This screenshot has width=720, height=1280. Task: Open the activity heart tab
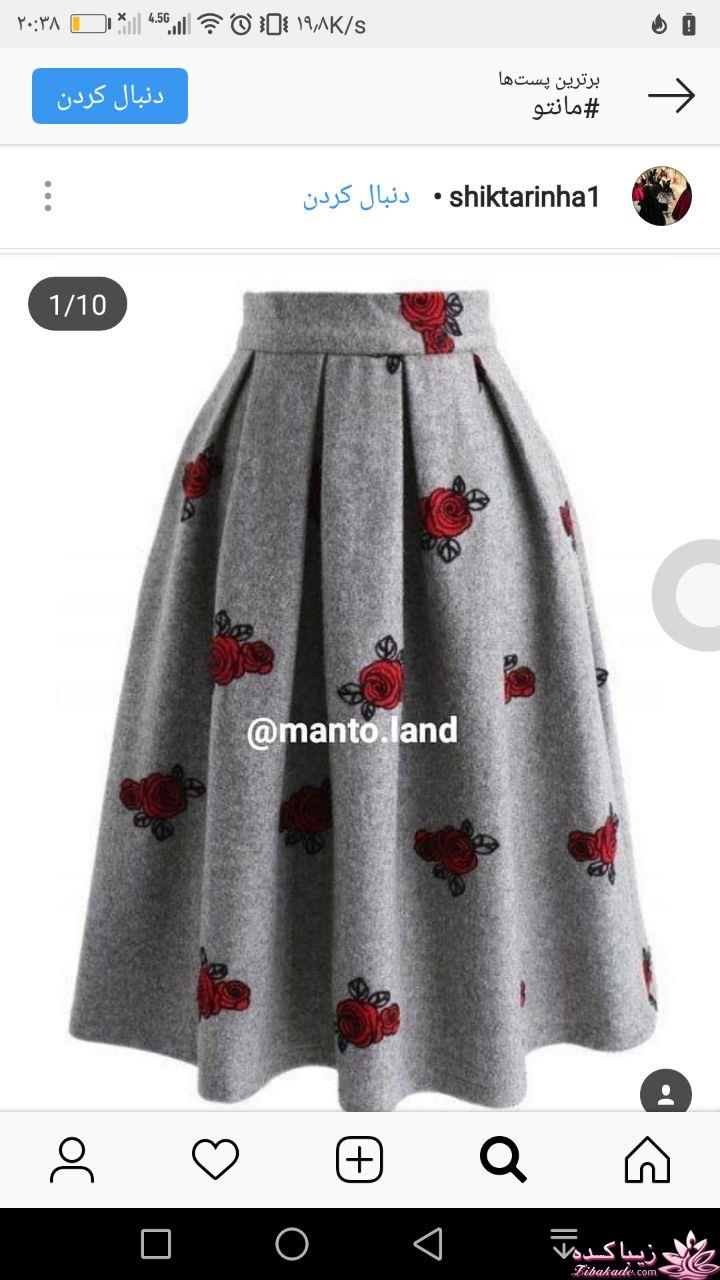[x=215, y=1160]
